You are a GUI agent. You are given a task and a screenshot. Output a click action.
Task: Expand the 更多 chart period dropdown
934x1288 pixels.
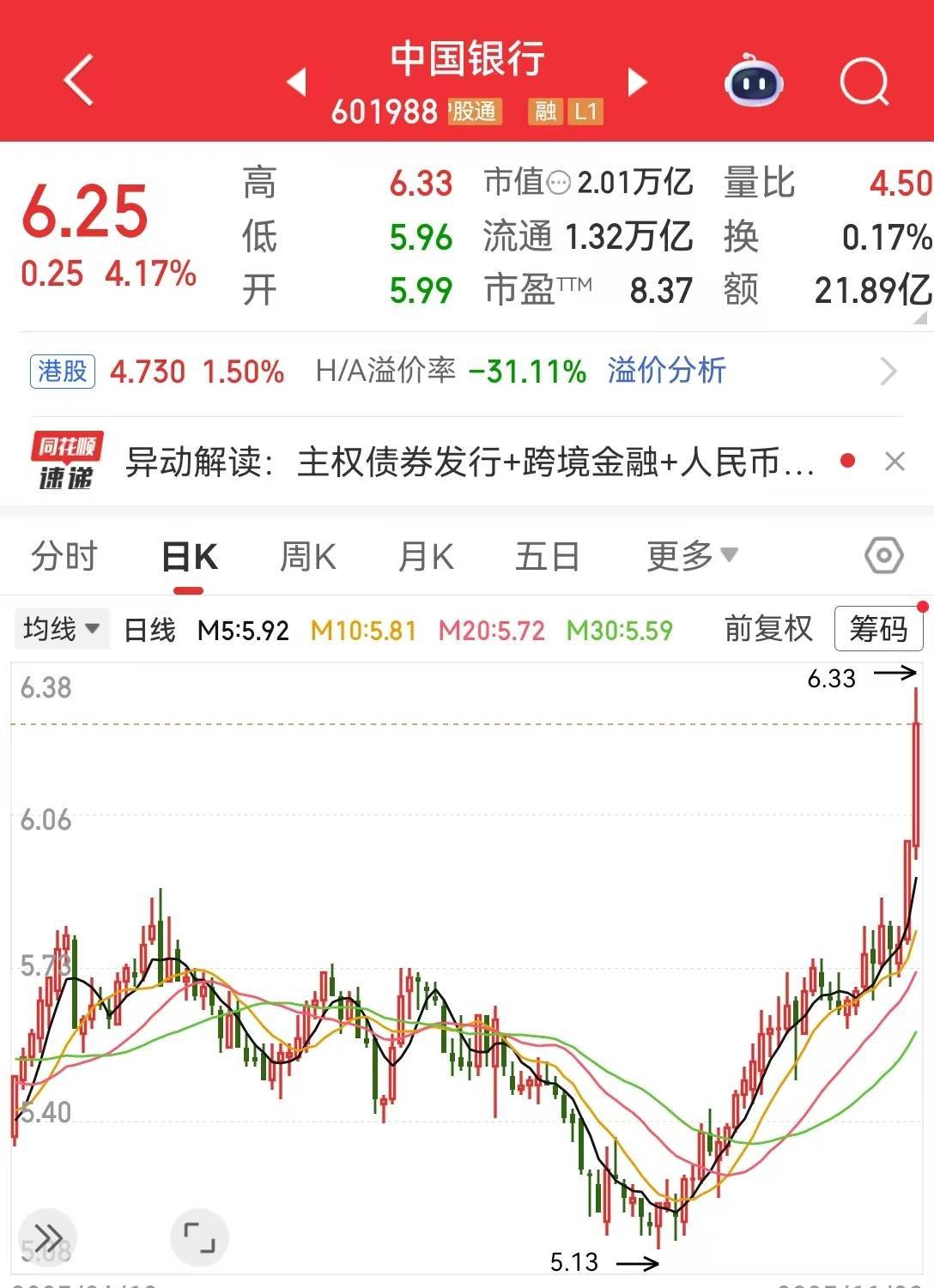(x=691, y=556)
